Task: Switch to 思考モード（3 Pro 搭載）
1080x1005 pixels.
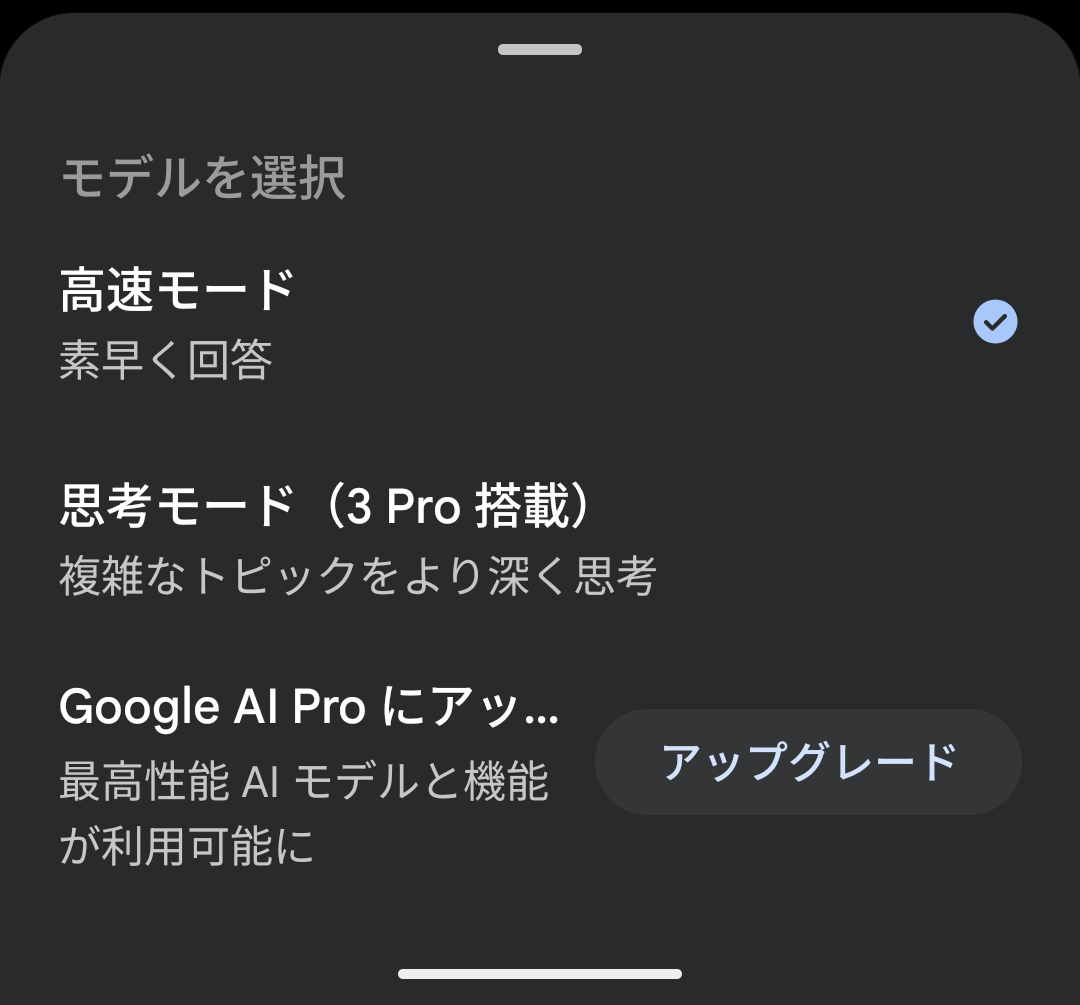Action: [400, 539]
